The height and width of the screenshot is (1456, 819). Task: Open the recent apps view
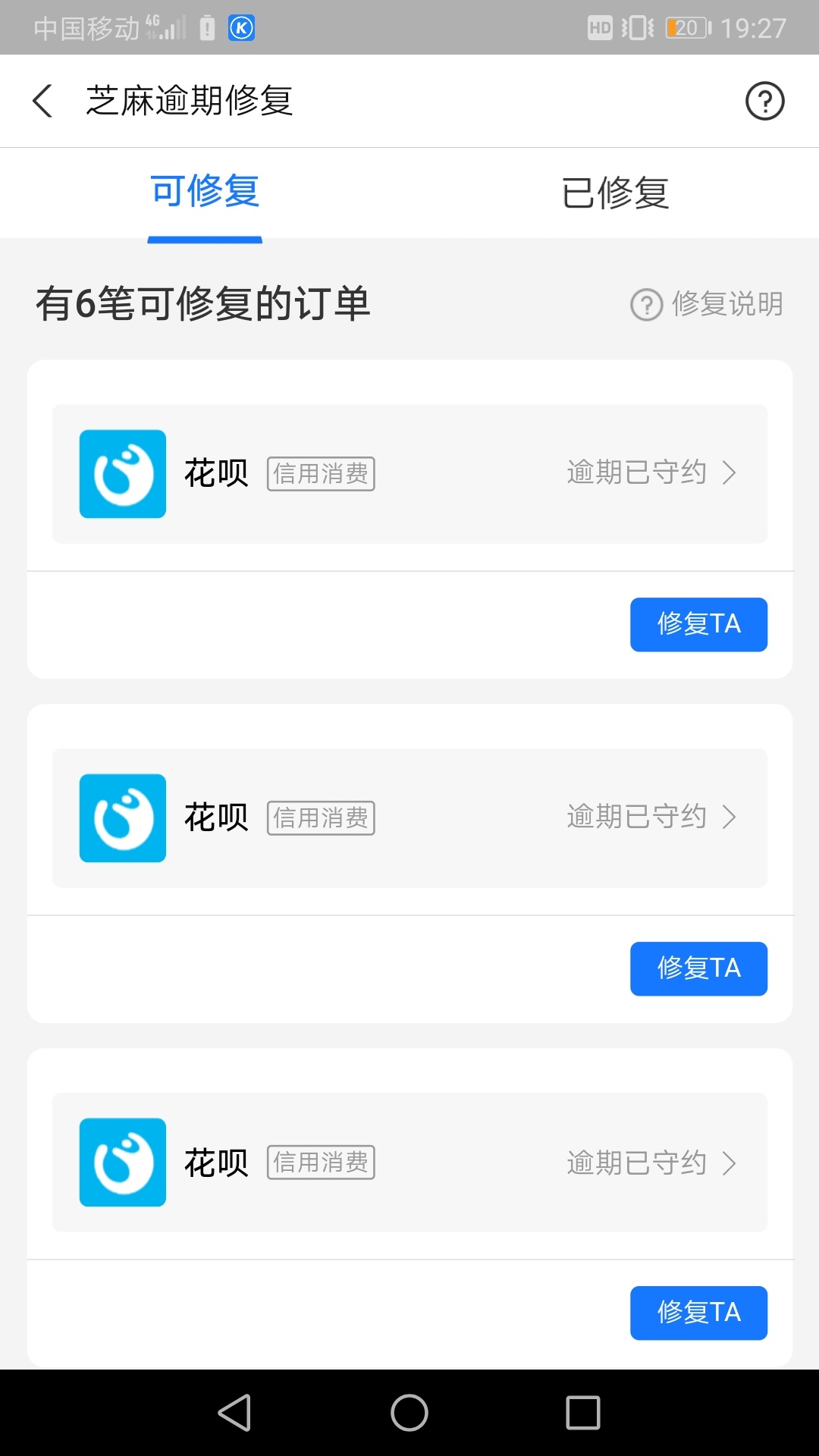(x=583, y=1413)
